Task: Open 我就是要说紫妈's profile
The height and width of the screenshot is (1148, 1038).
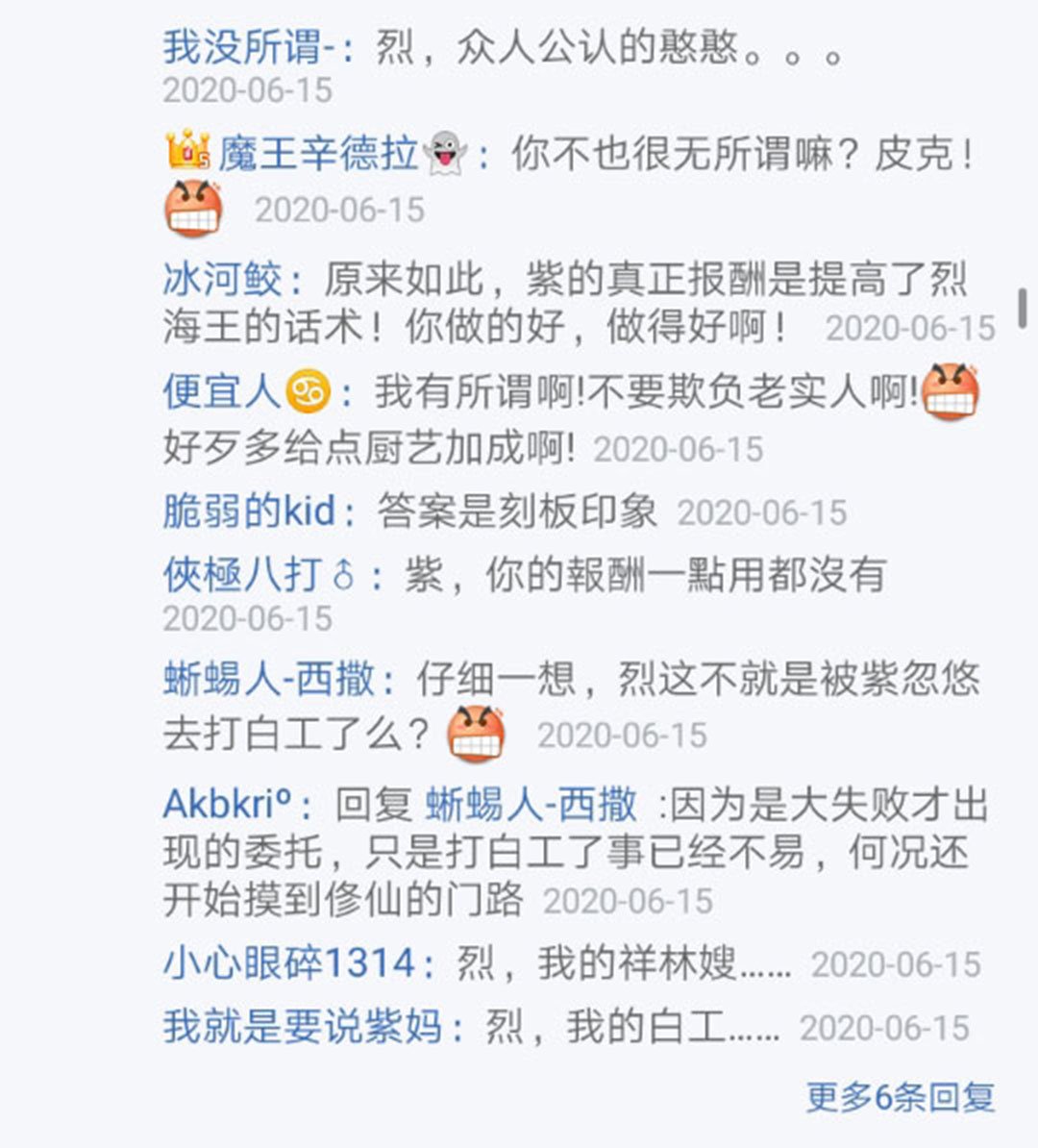Action: click(303, 1027)
